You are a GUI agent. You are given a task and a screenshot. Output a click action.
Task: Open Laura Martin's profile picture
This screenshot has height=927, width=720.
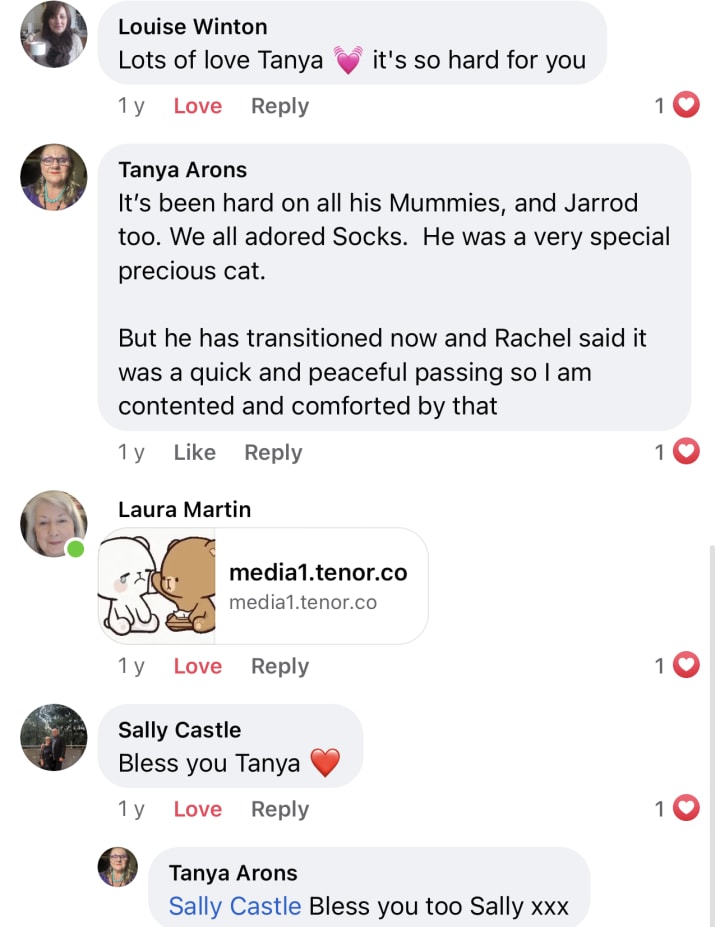(54, 524)
